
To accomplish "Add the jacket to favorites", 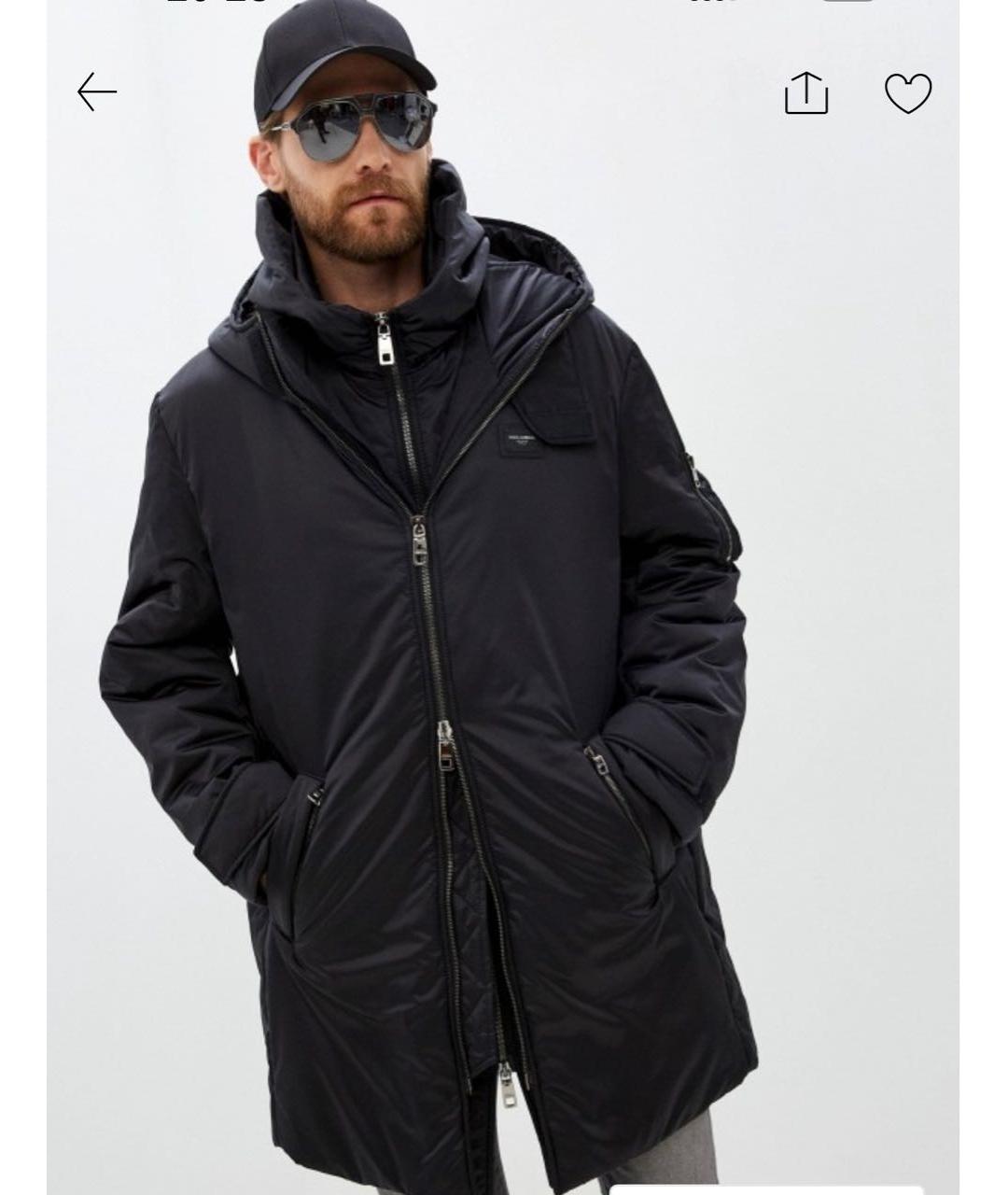I will click(x=908, y=93).
